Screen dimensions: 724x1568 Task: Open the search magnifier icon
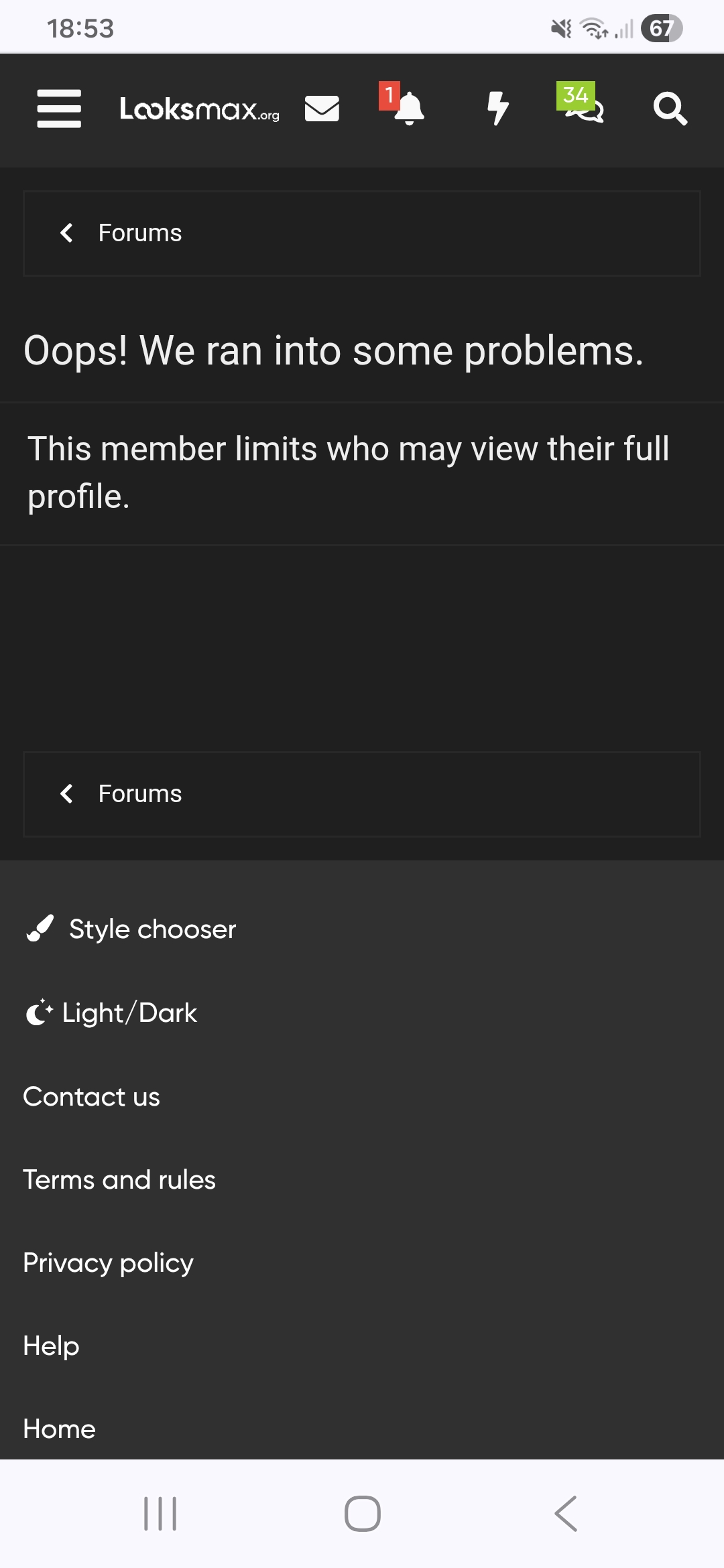[x=670, y=109]
